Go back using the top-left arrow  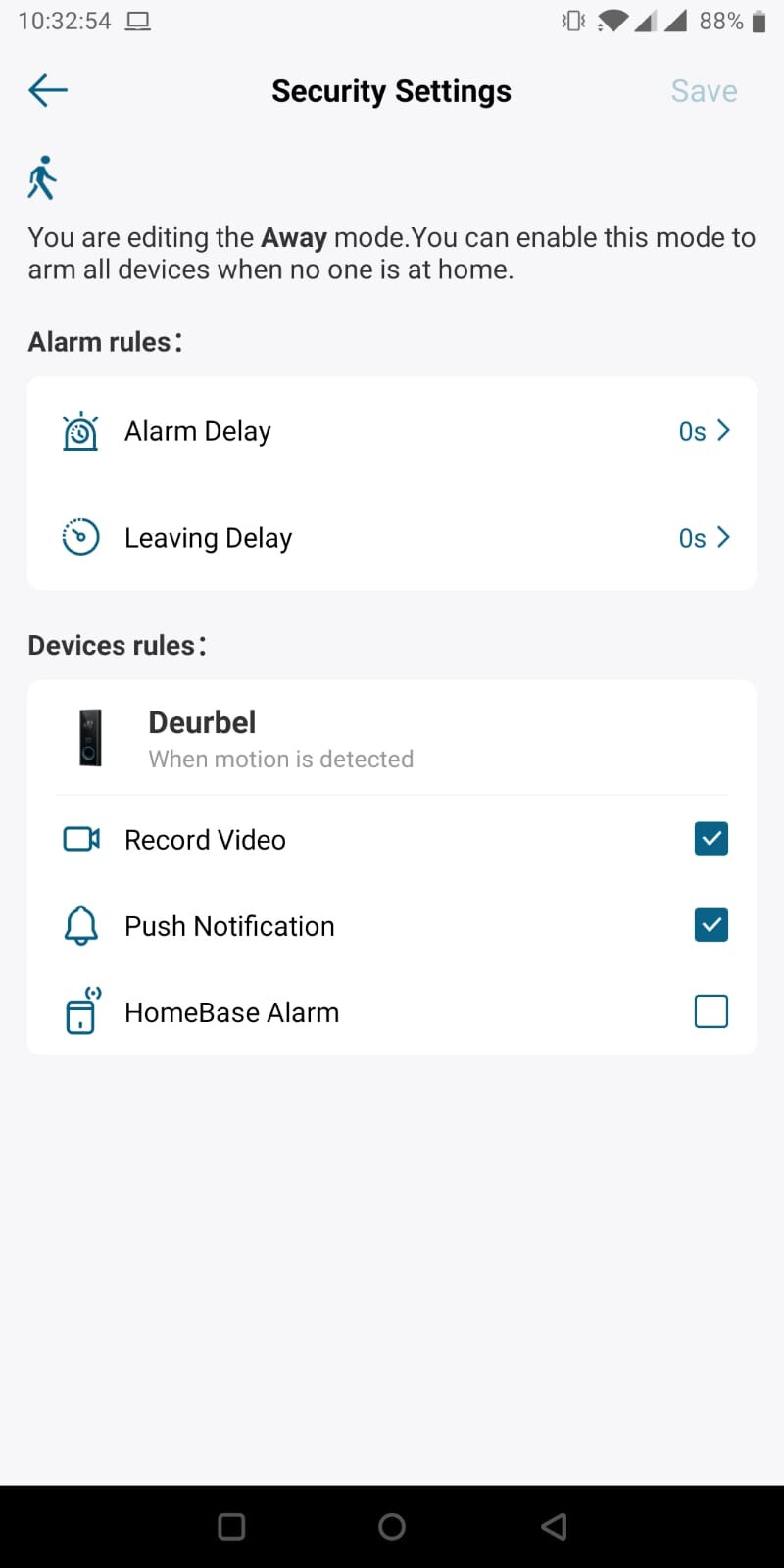pyautogui.click(x=48, y=91)
